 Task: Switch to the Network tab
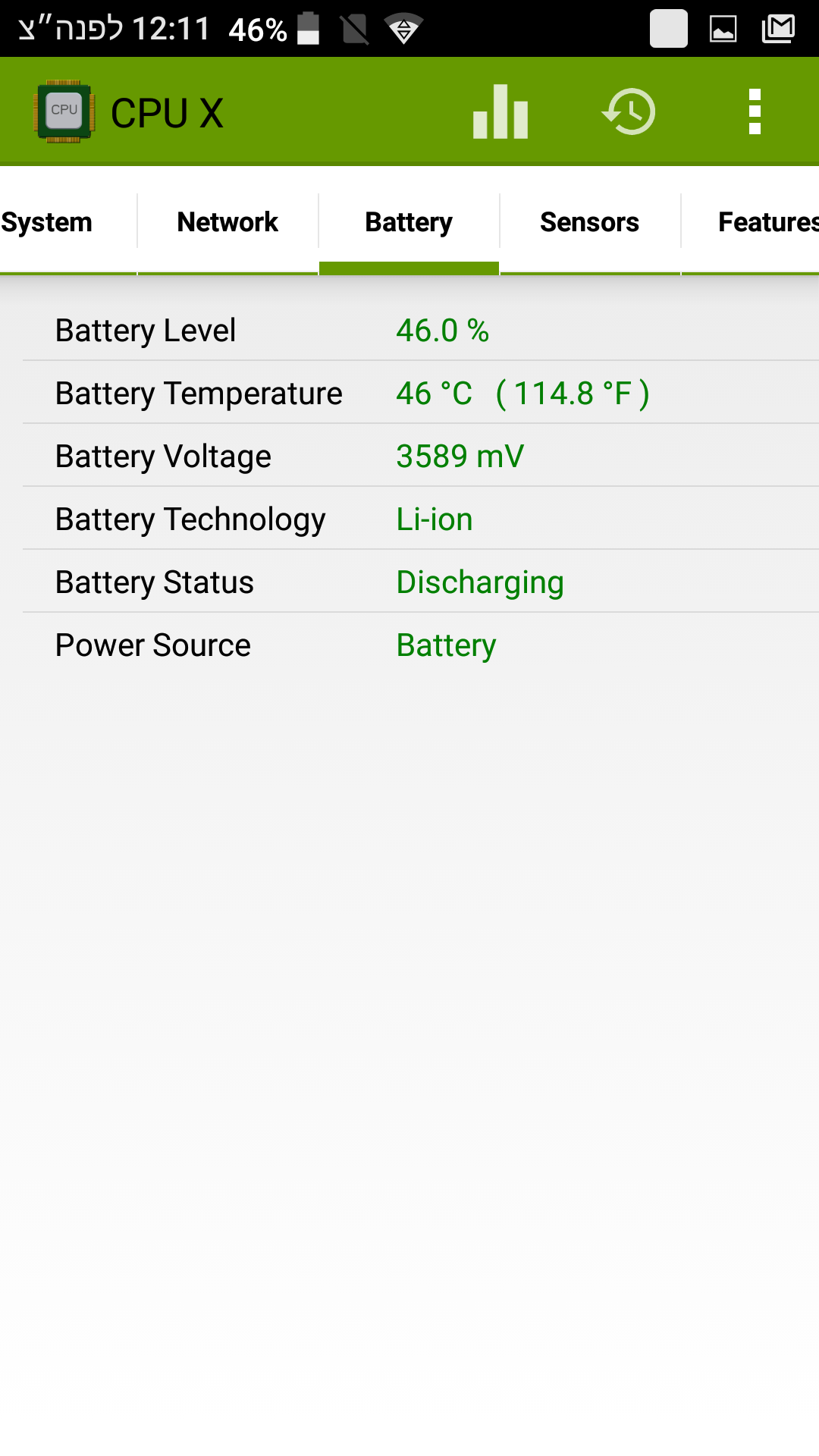227,223
